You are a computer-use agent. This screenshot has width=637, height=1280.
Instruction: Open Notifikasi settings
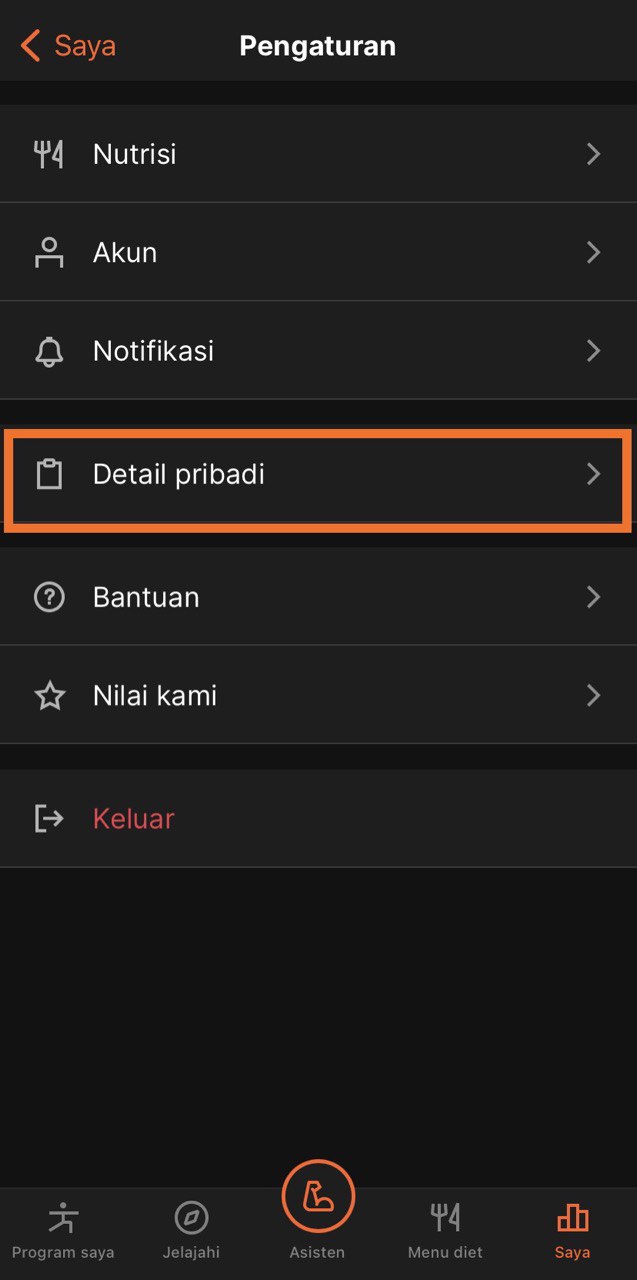pos(318,351)
